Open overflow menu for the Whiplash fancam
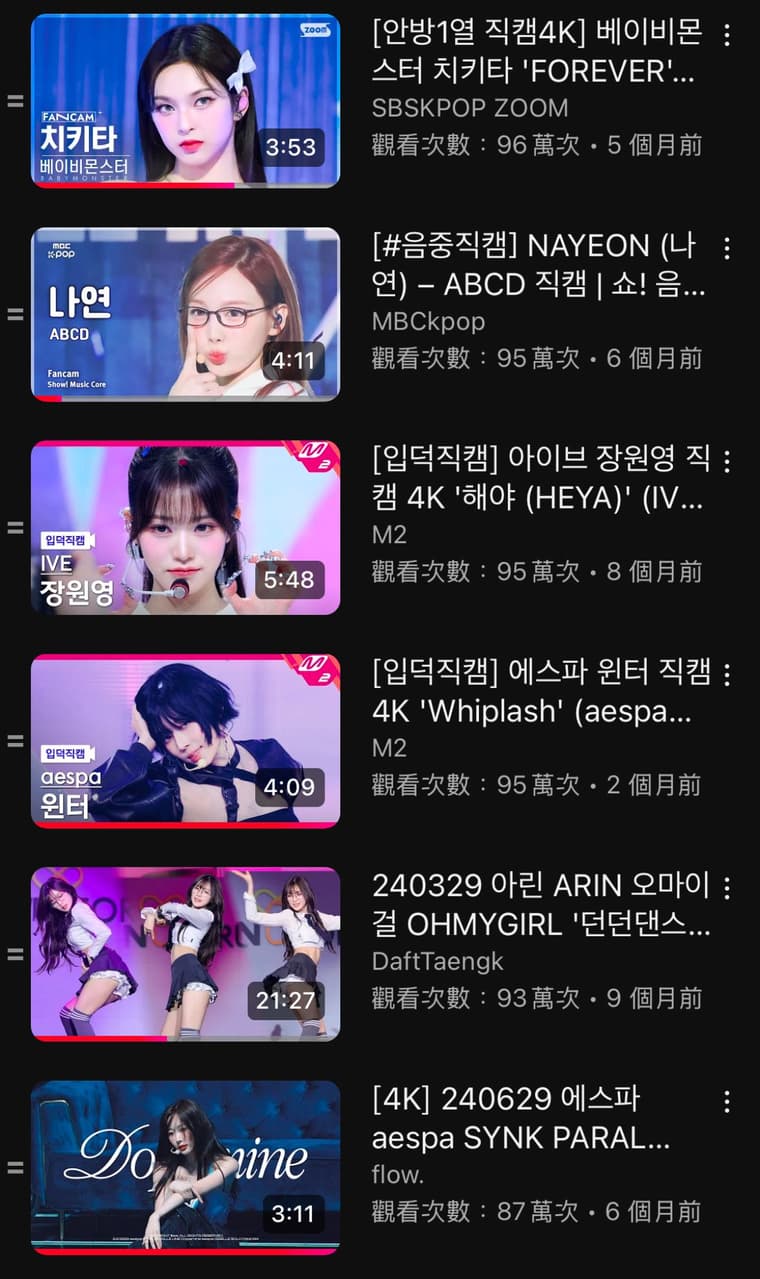The width and height of the screenshot is (760, 1279). [x=727, y=674]
